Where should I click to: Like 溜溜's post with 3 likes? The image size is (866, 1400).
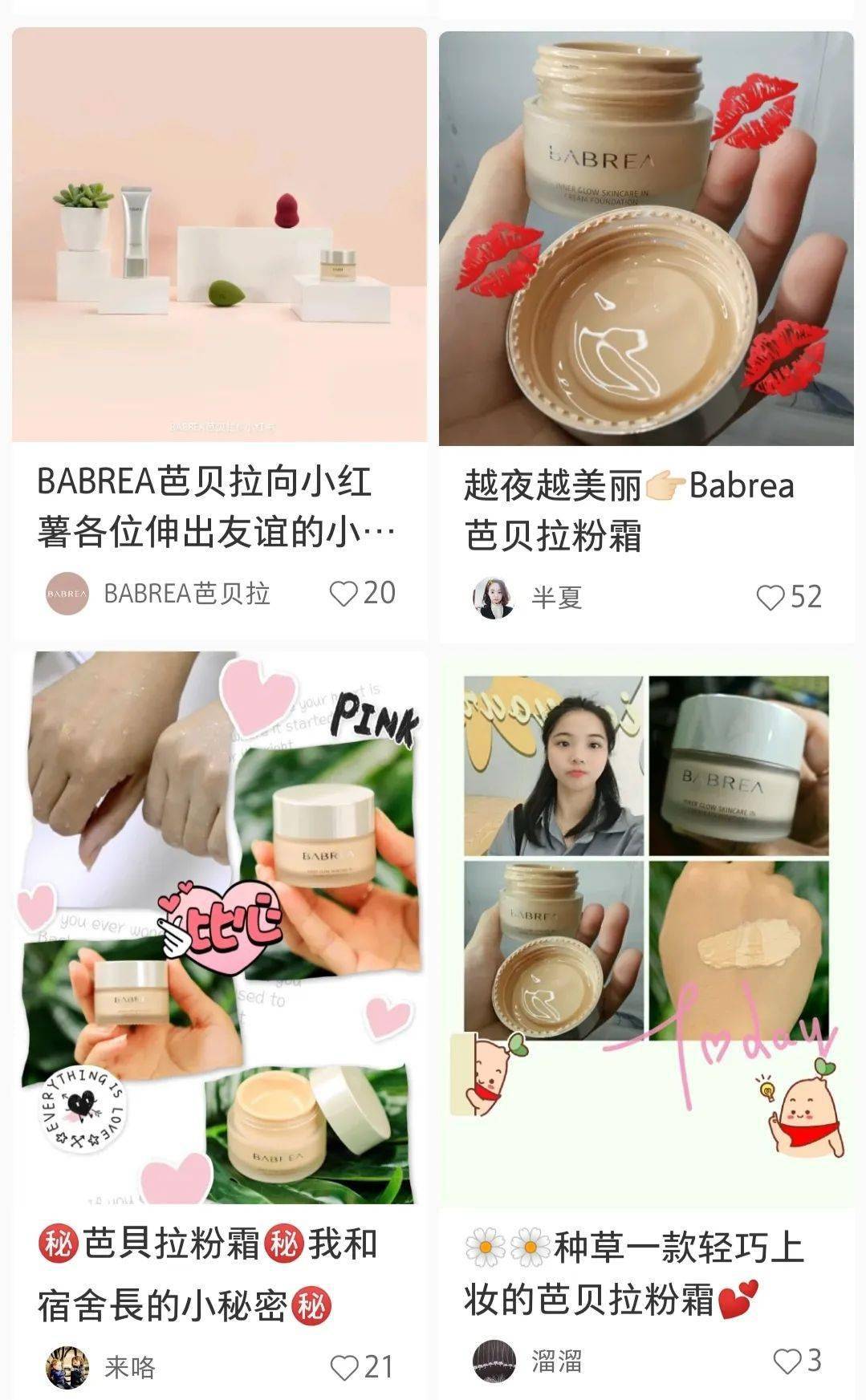[x=787, y=1361]
